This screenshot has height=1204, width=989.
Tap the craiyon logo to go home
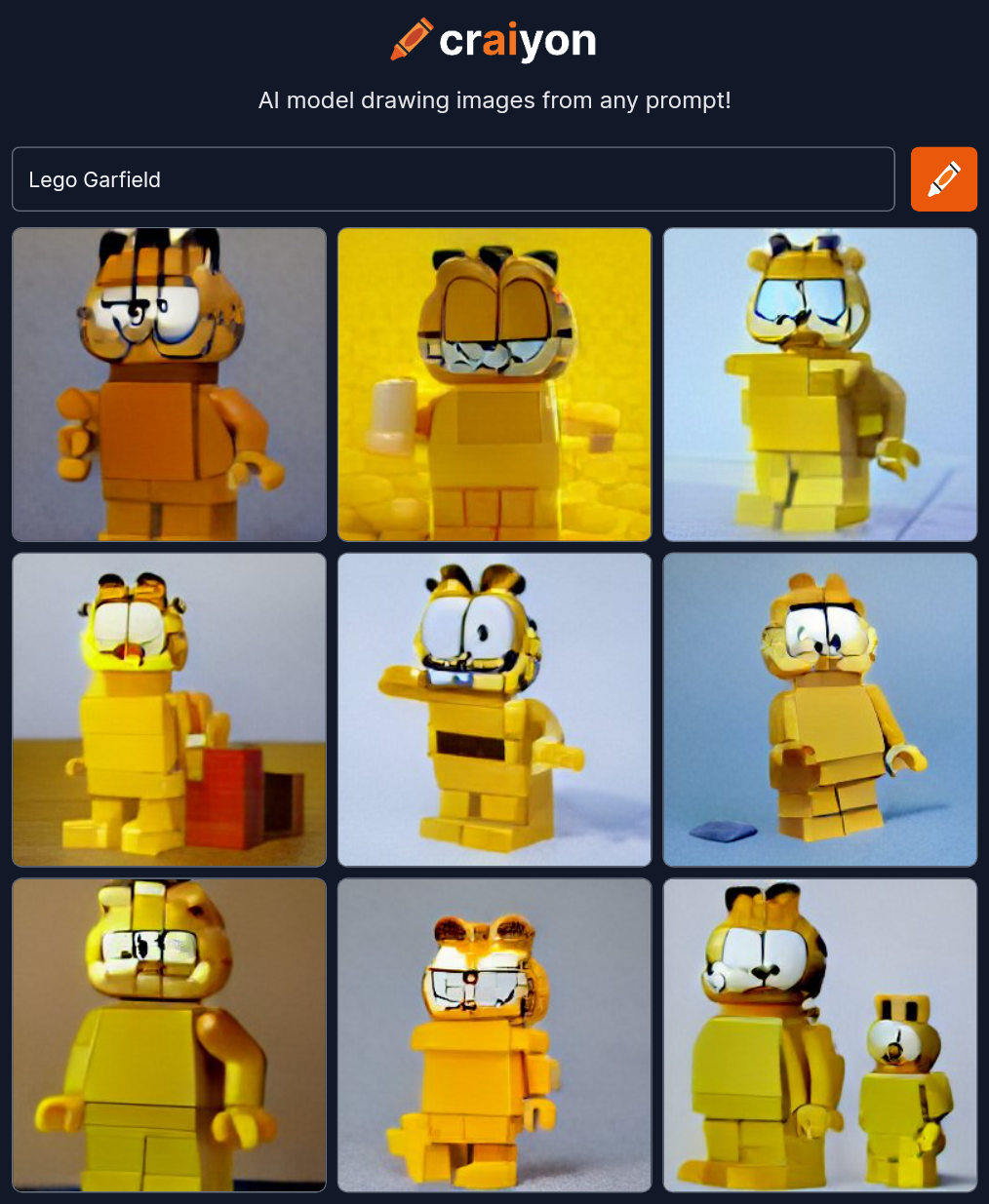[x=494, y=40]
